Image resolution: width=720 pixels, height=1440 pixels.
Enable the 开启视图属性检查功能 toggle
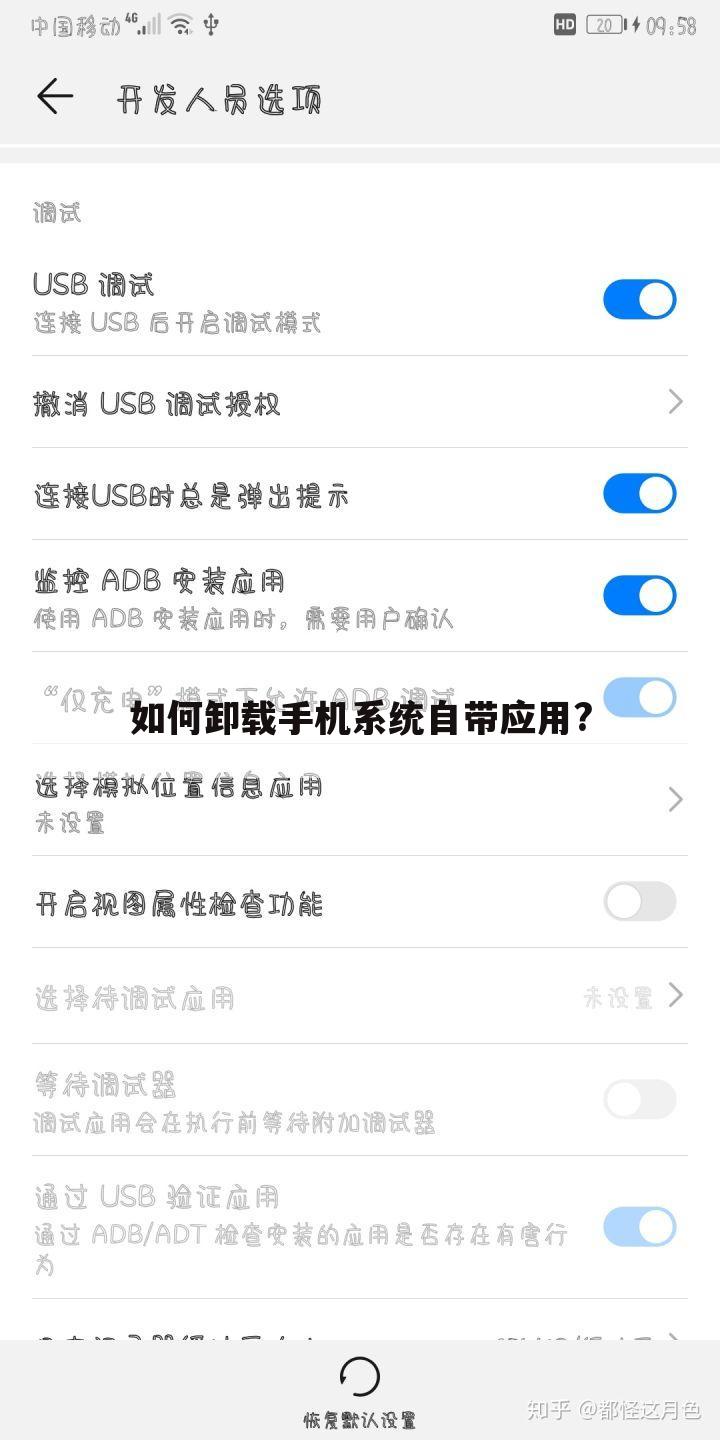(640, 901)
